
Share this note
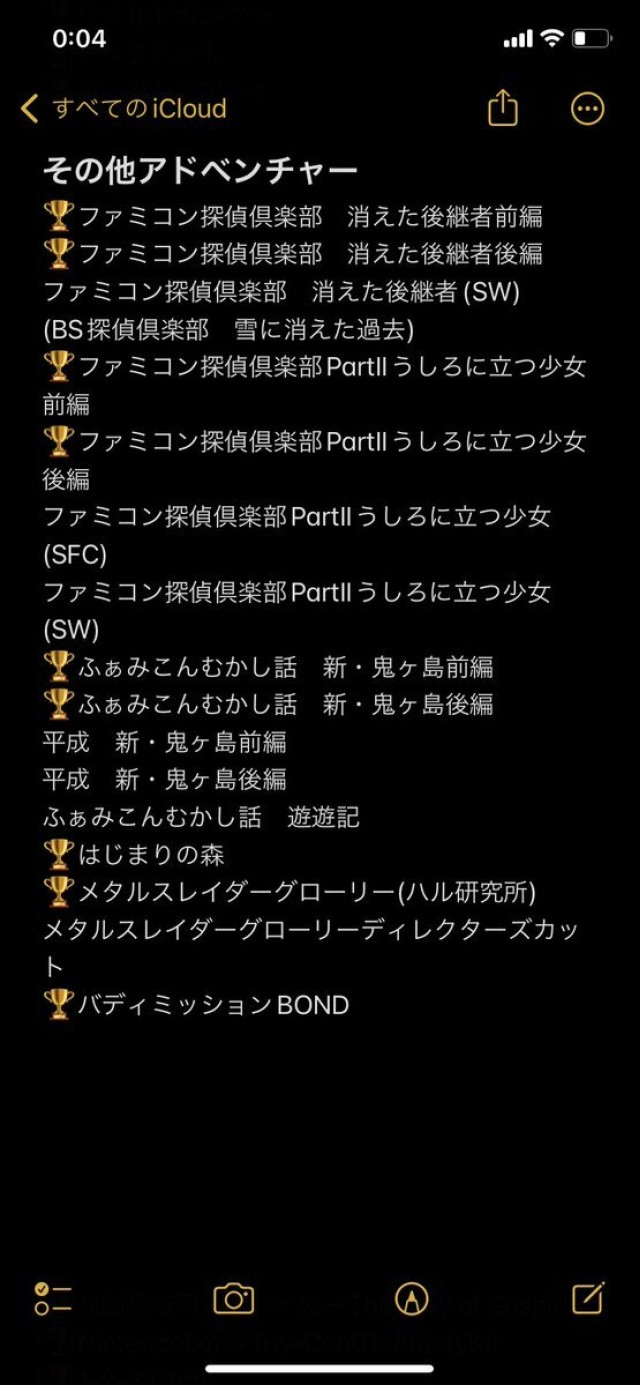click(x=503, y=108)
